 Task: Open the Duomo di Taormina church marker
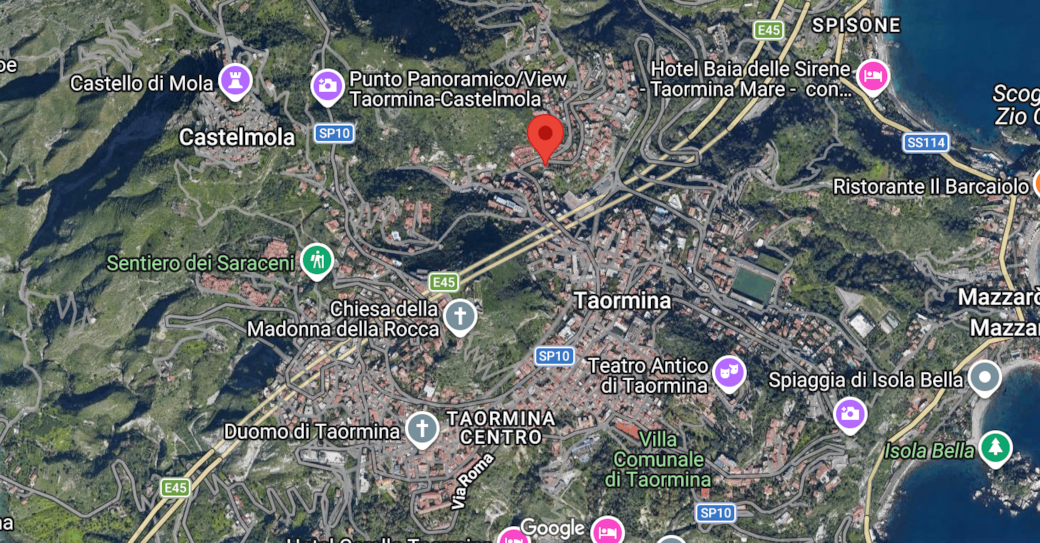point(422,430)
